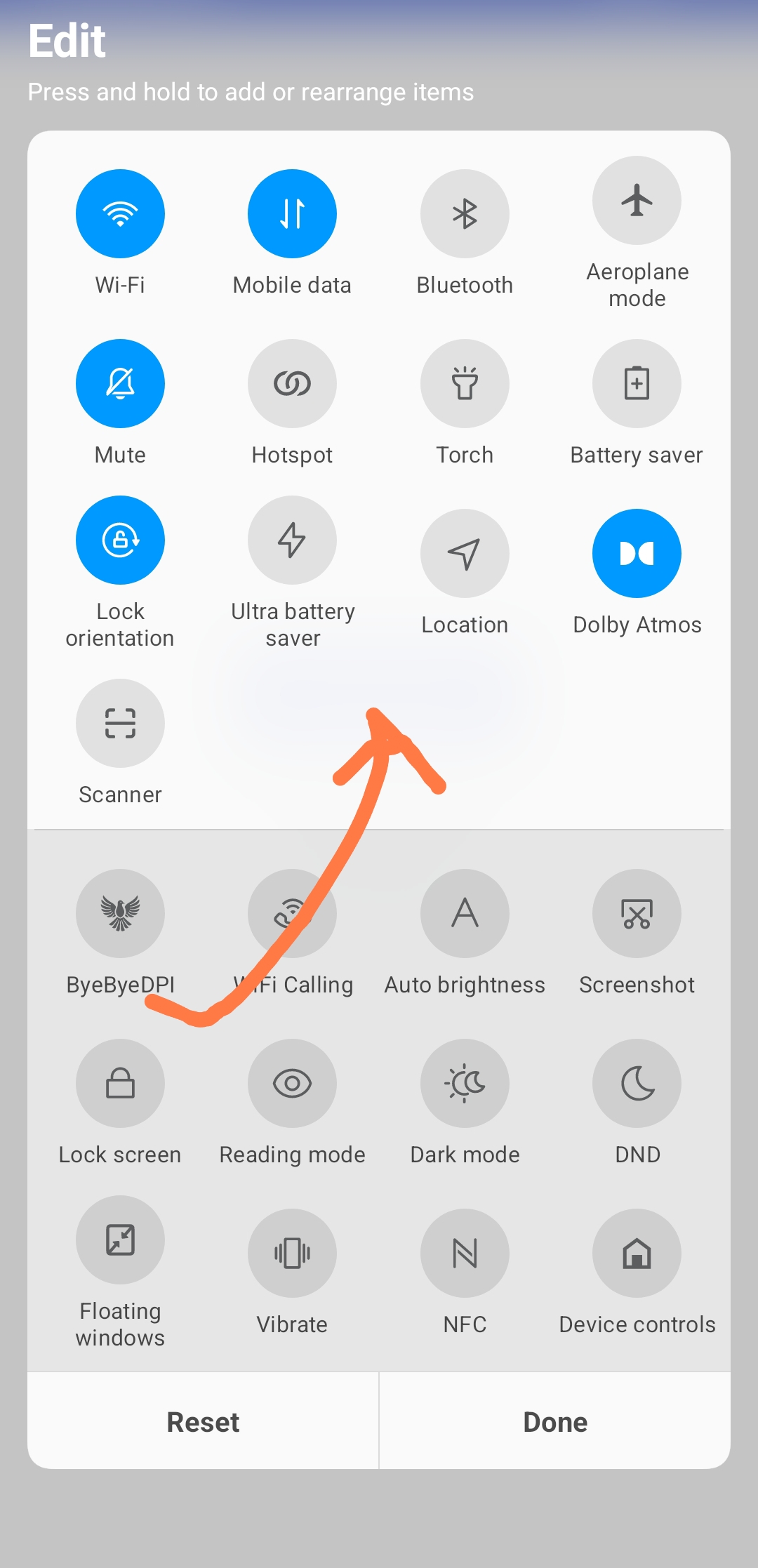Select the Dolby Atmos tile
The width and height of the screenshot is (758, 1568).
pos(637,553)
